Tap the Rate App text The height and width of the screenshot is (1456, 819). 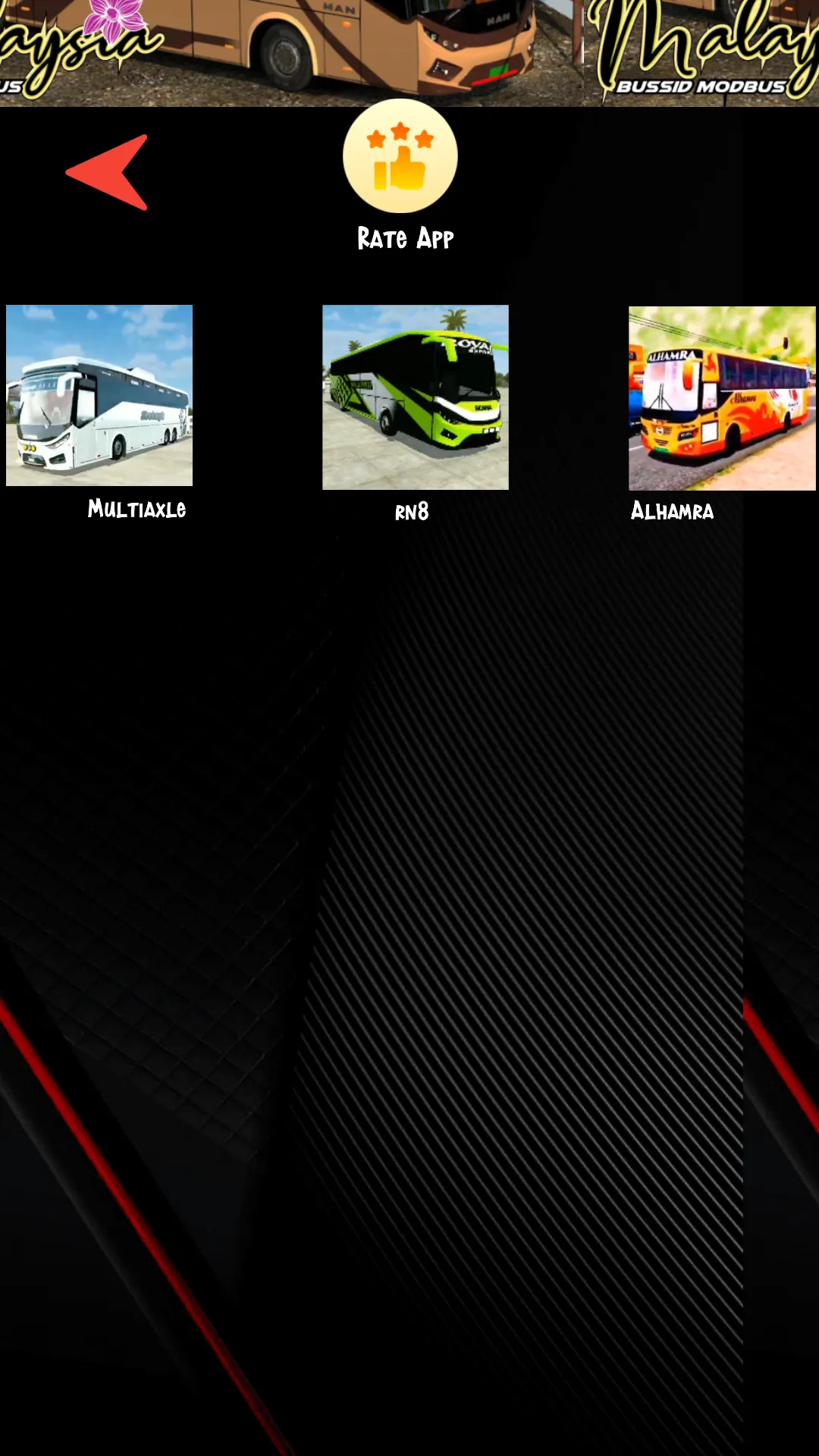404,239
